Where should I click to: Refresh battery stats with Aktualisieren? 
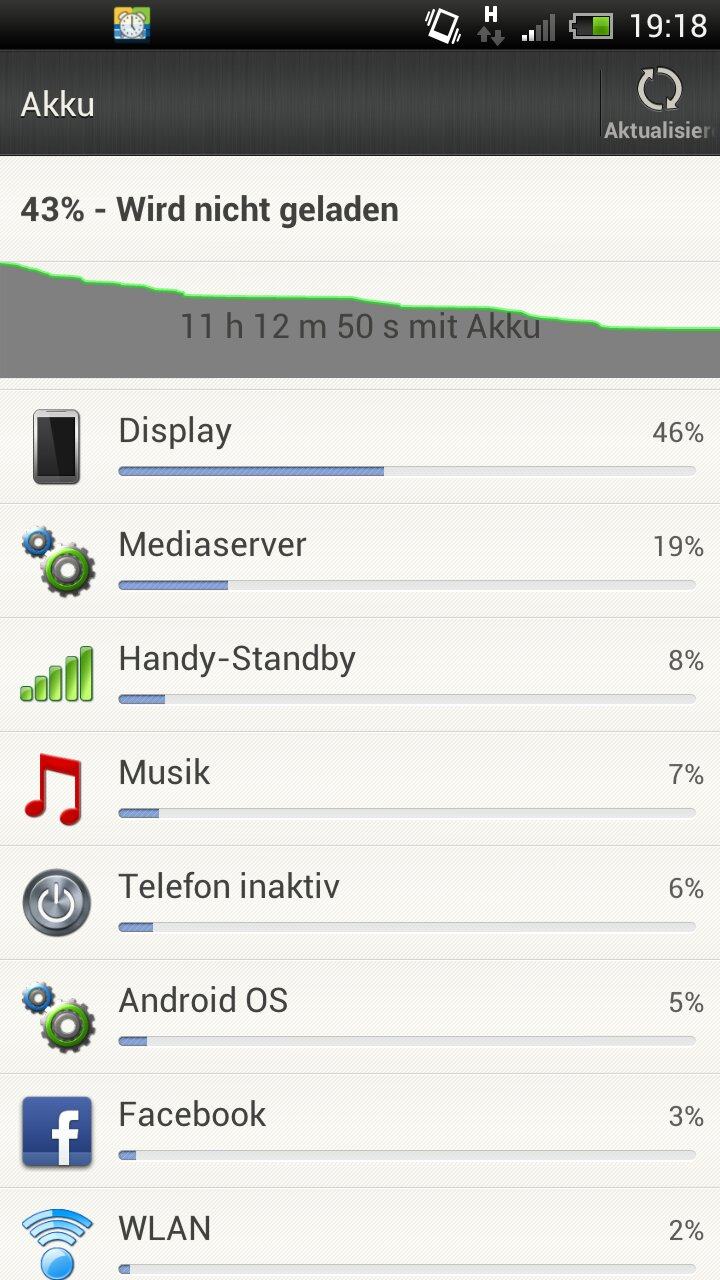click(660, 103)
